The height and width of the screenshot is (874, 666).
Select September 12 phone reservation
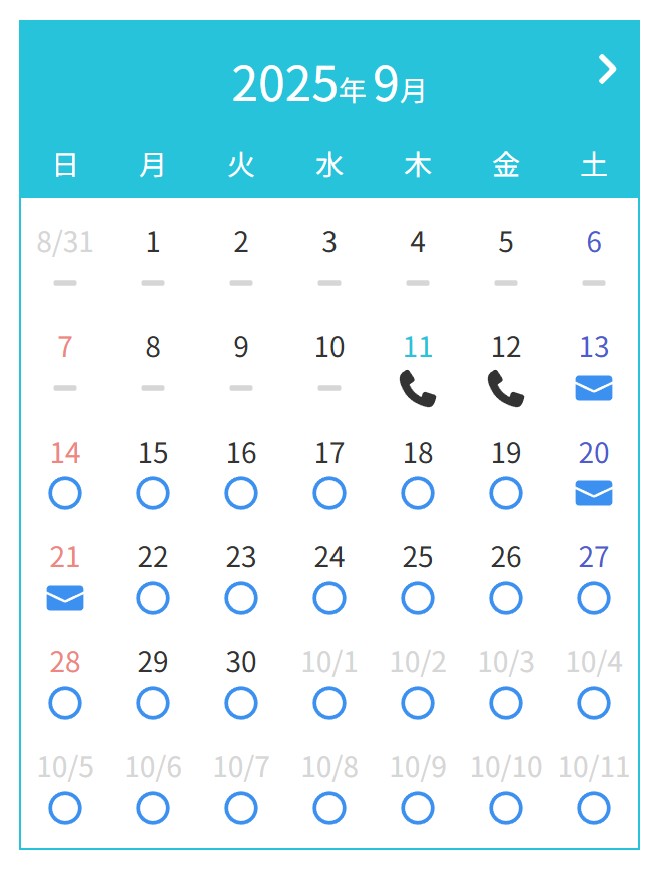(506, 388)
